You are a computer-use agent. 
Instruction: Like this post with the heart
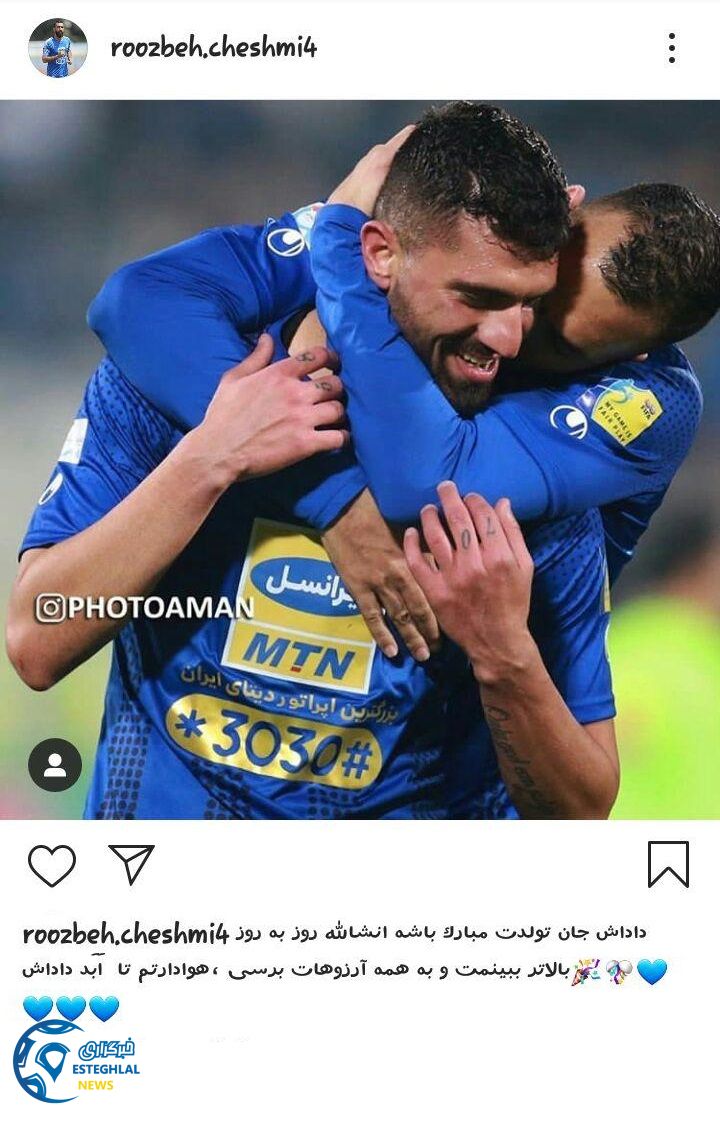point(52,865)
